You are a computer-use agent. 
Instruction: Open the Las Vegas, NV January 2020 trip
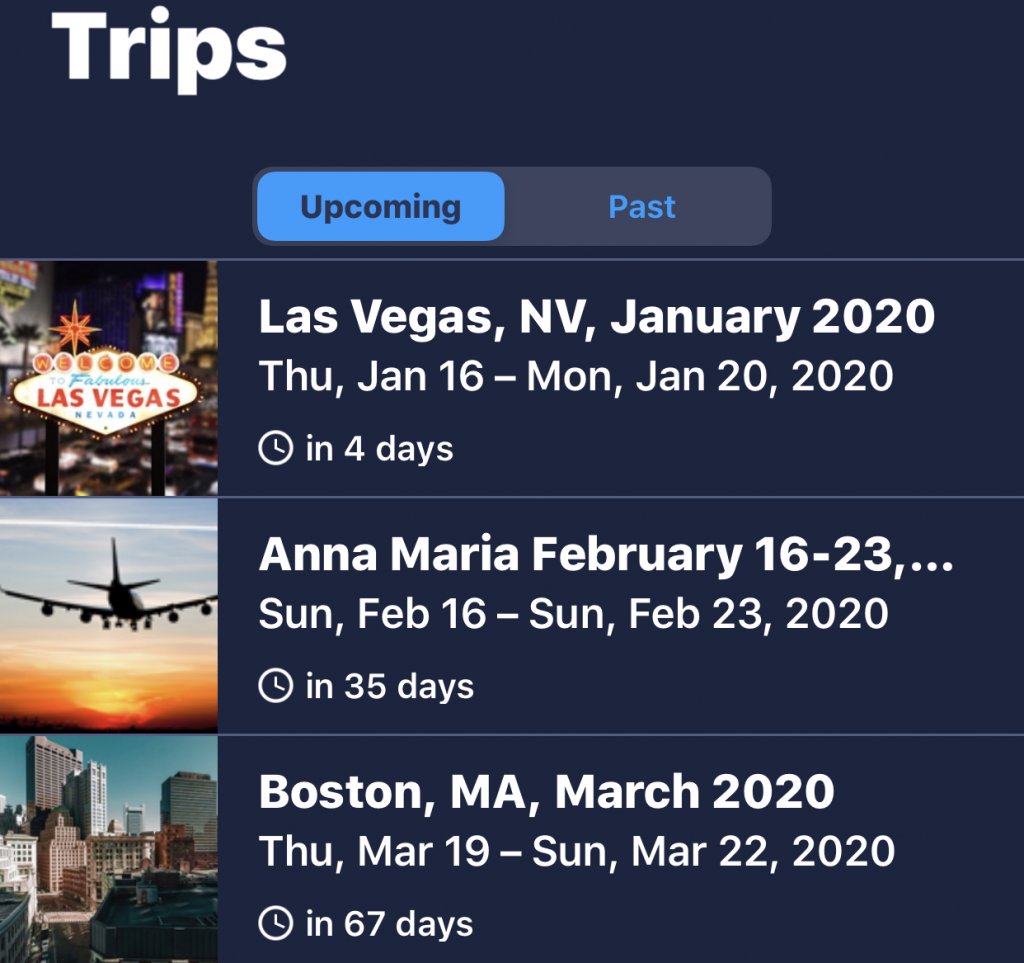(596, 378)
